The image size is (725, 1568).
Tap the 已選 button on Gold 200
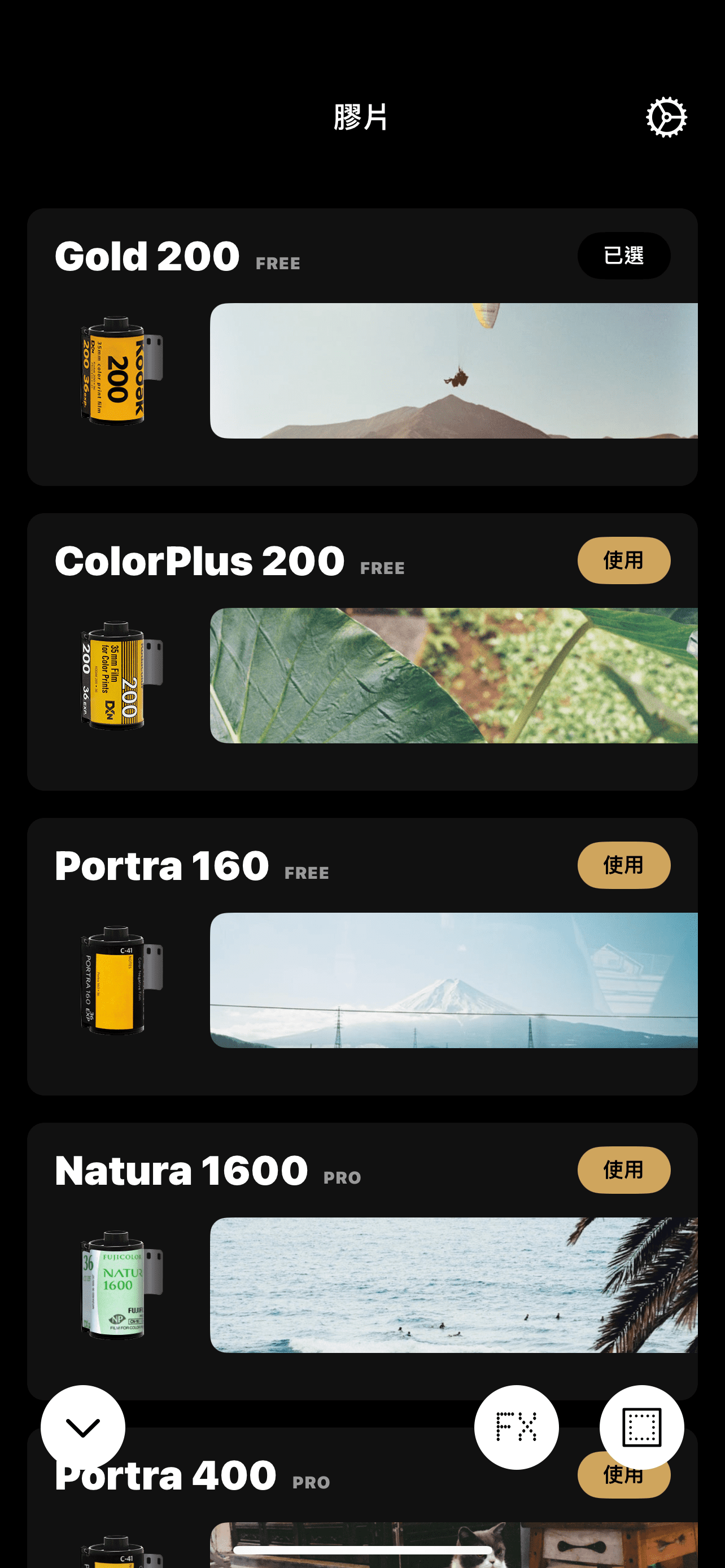(623, 256)
